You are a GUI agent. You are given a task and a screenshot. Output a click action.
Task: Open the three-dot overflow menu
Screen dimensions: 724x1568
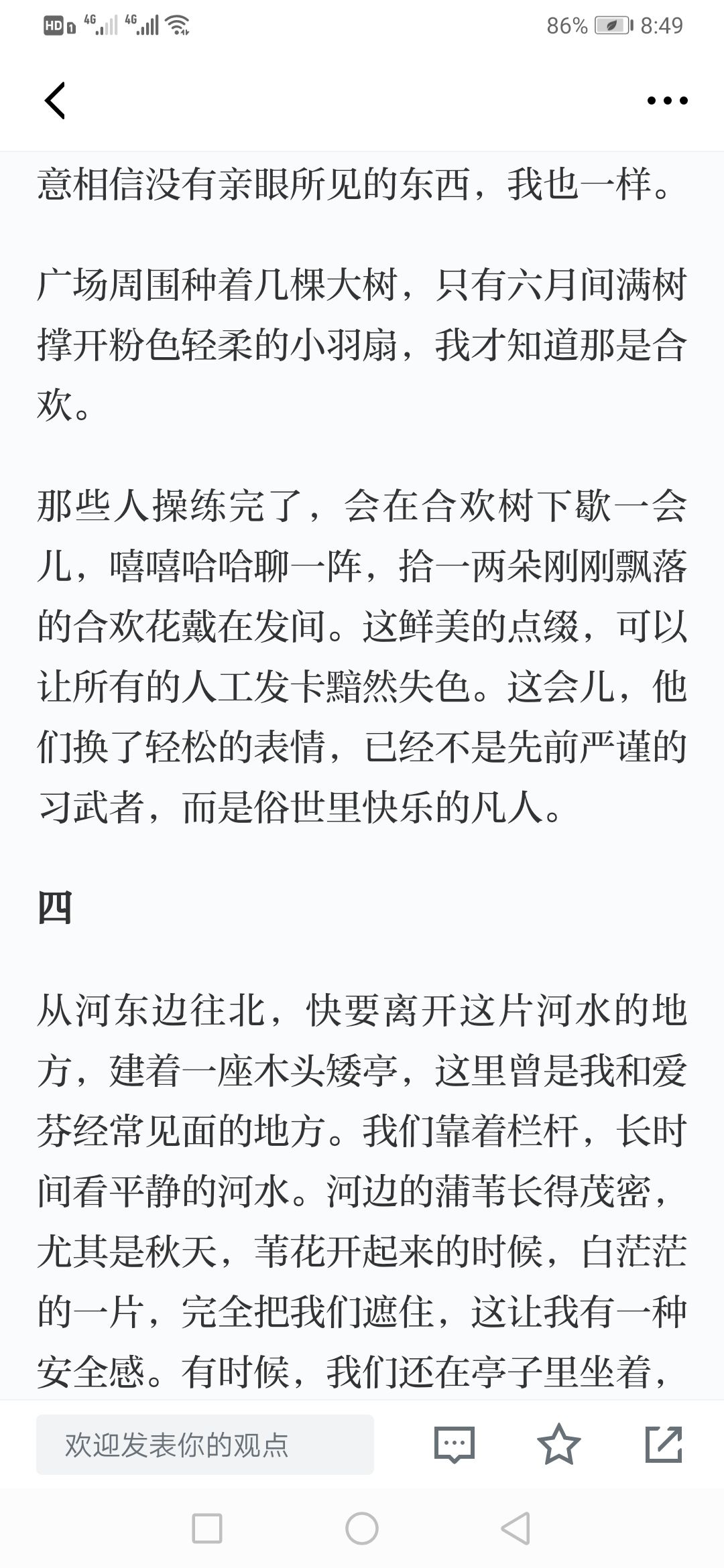667,101
